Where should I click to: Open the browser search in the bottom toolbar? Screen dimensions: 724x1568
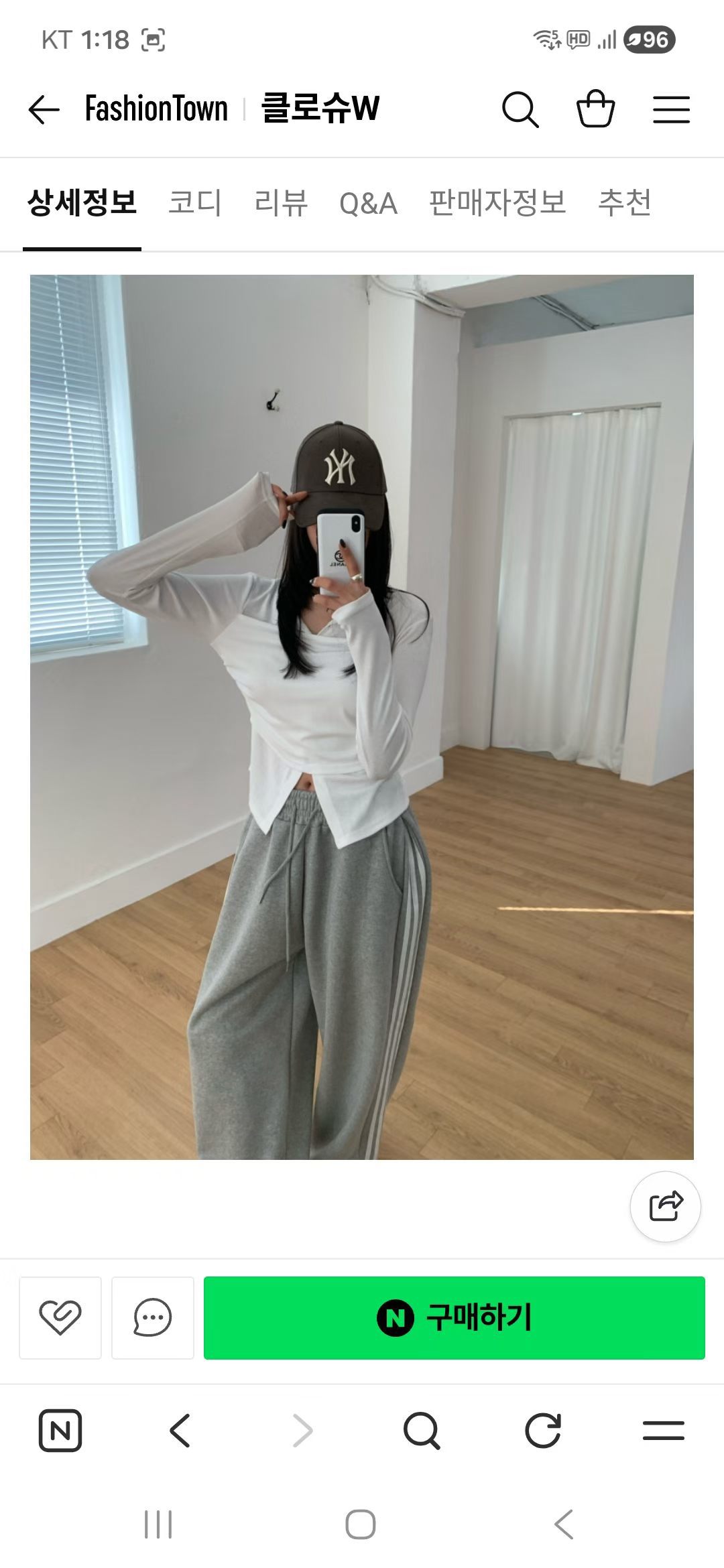pos(422,1431)
